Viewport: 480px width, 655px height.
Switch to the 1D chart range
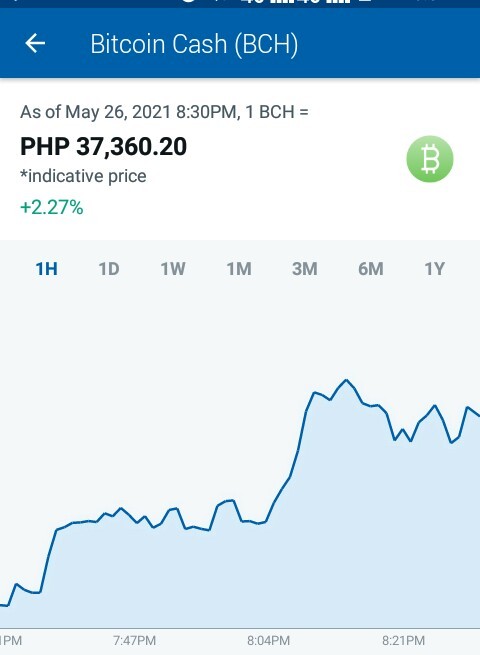pyautogui.click(x=109, y=269)
